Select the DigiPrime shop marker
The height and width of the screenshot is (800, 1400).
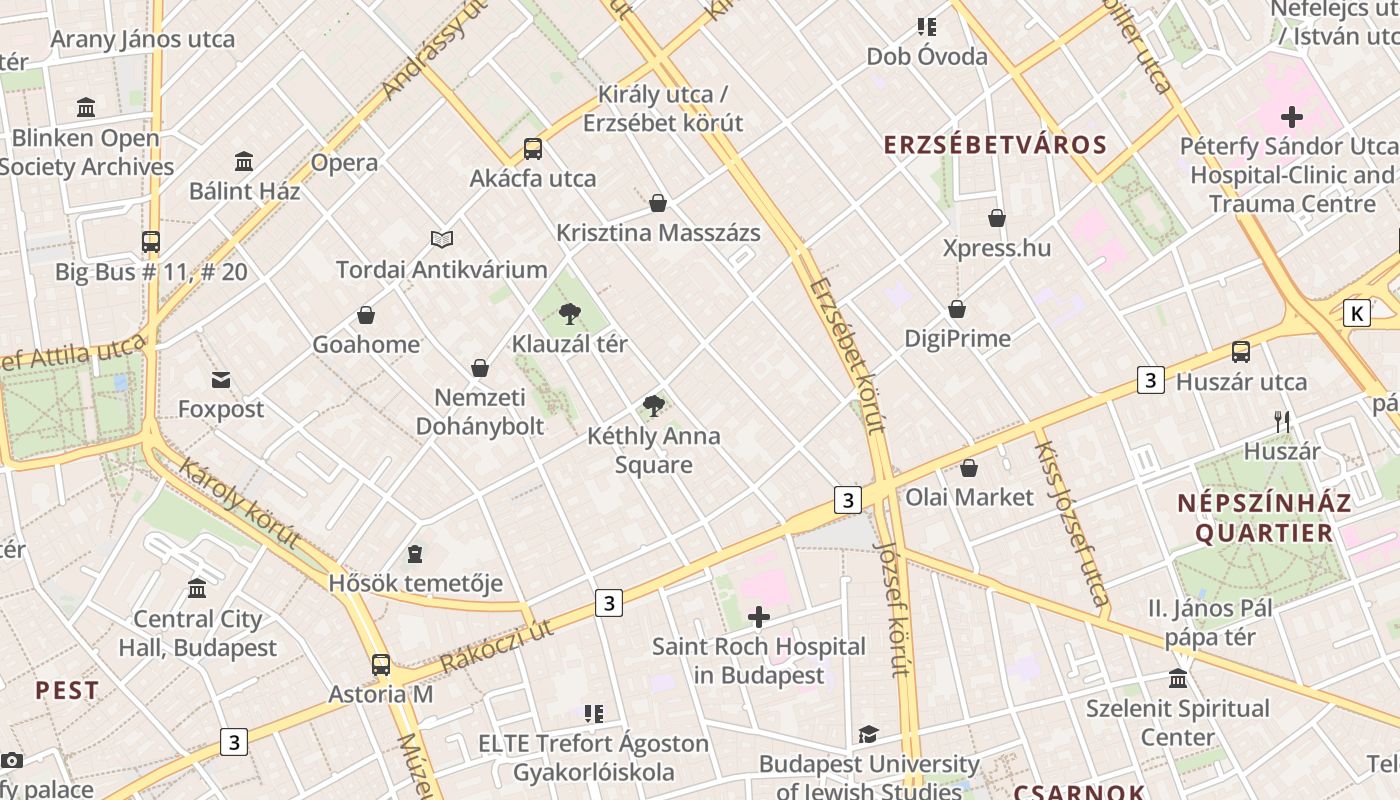pos(957,309)
